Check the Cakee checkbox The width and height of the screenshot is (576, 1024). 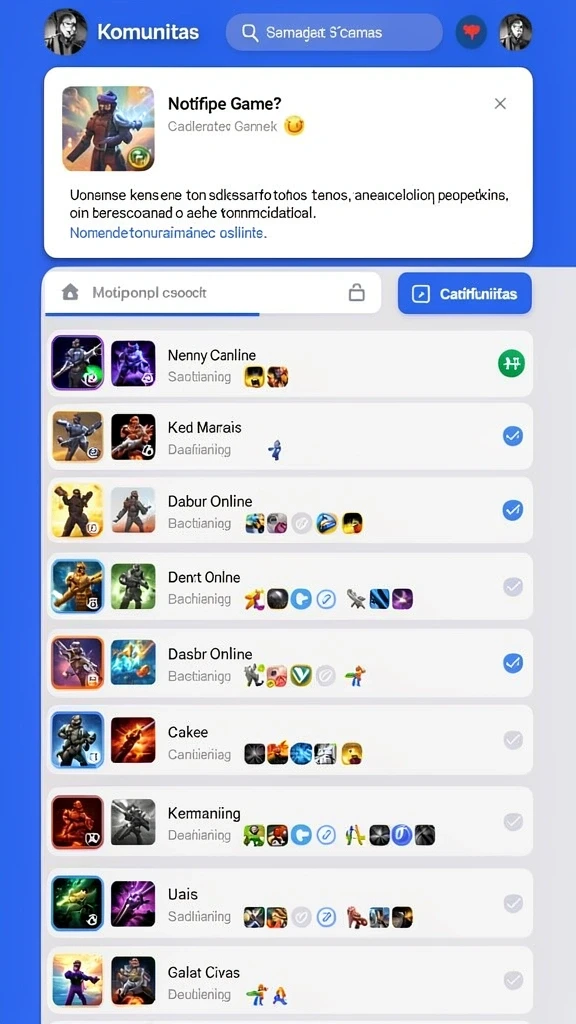click(513, 740)
